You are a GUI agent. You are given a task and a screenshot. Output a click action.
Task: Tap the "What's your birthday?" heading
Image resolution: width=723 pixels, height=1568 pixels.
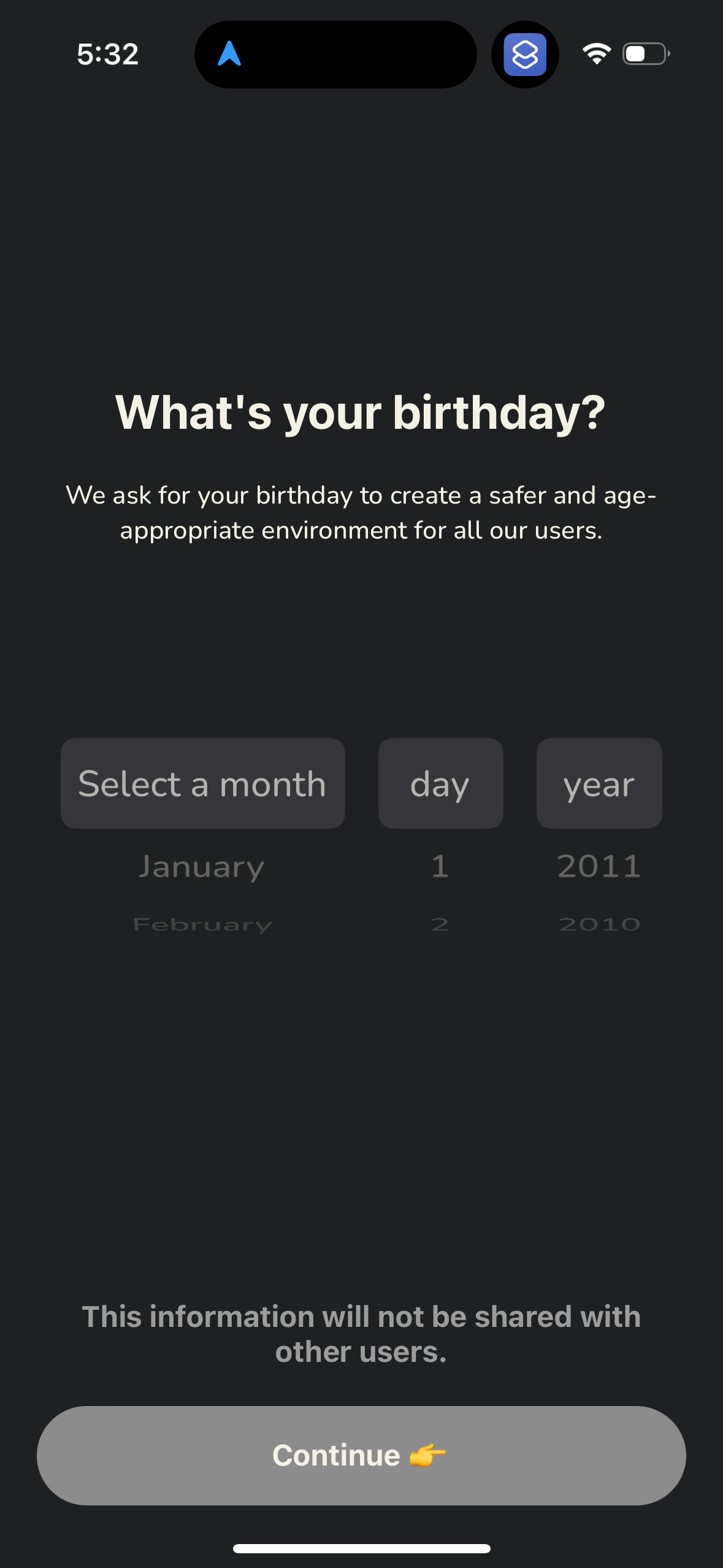point(361,412)
